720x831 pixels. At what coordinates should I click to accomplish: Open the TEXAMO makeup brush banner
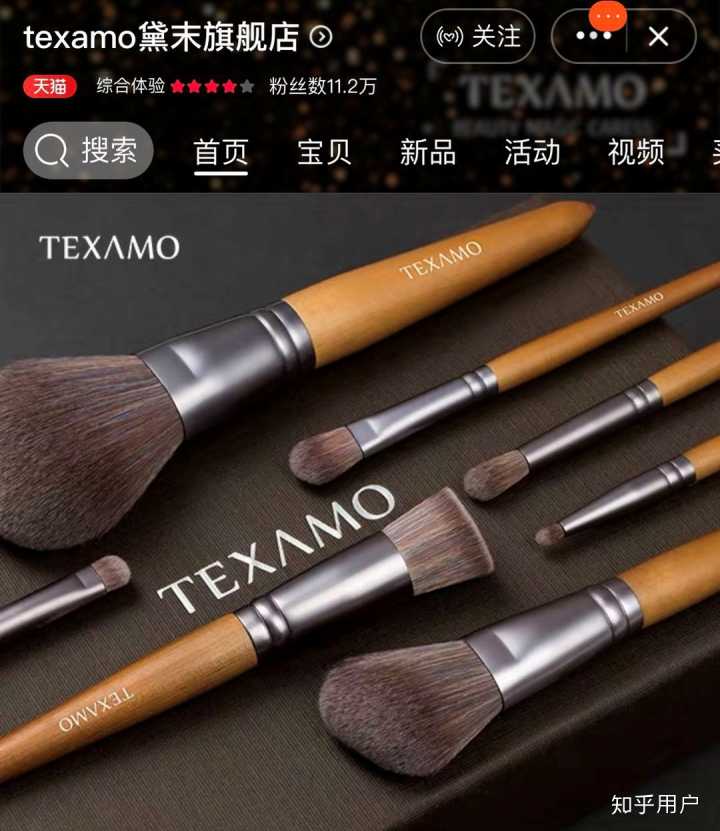(x=360, y=510)
